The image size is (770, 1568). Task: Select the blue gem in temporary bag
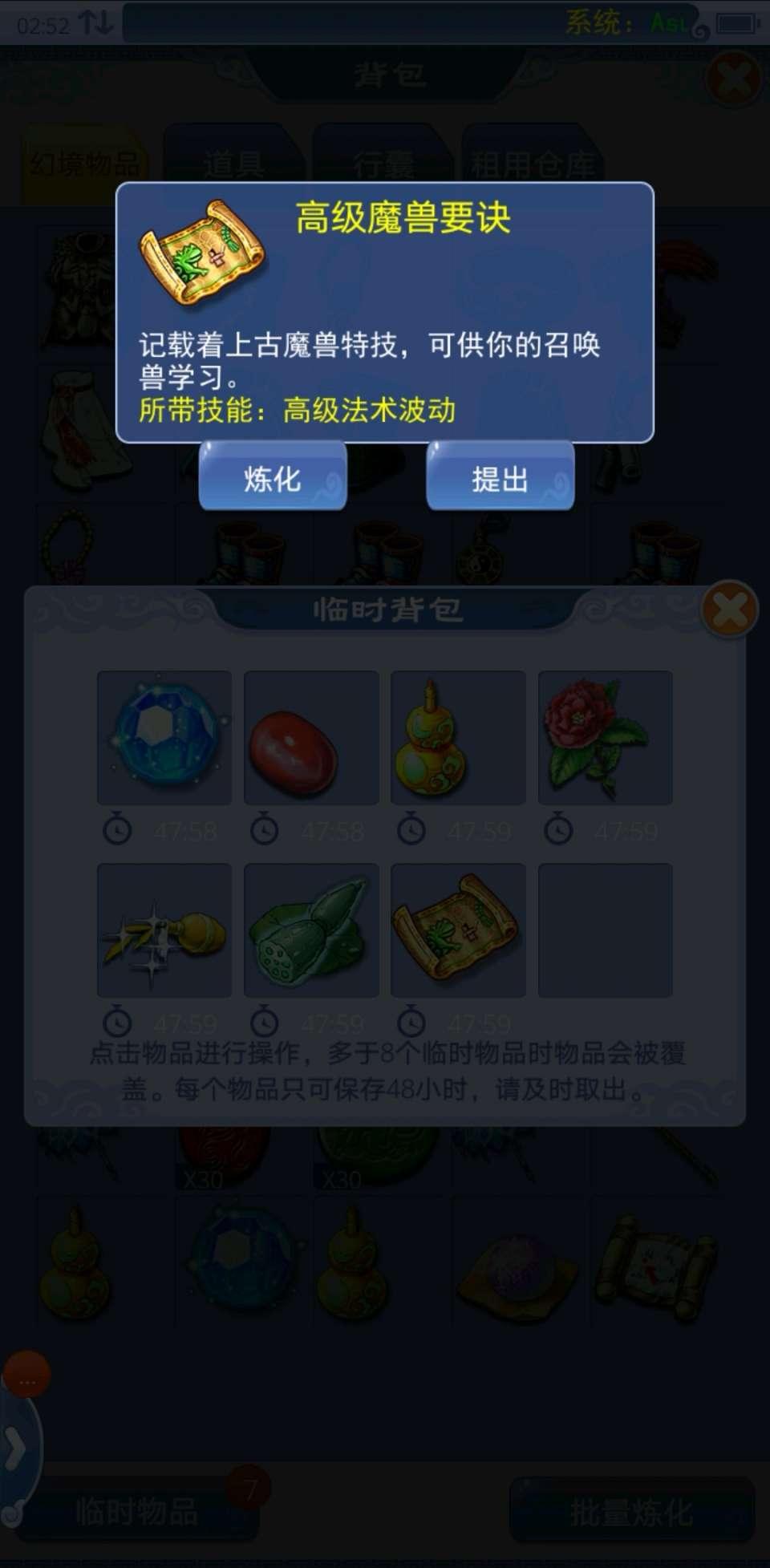[164, 737]
